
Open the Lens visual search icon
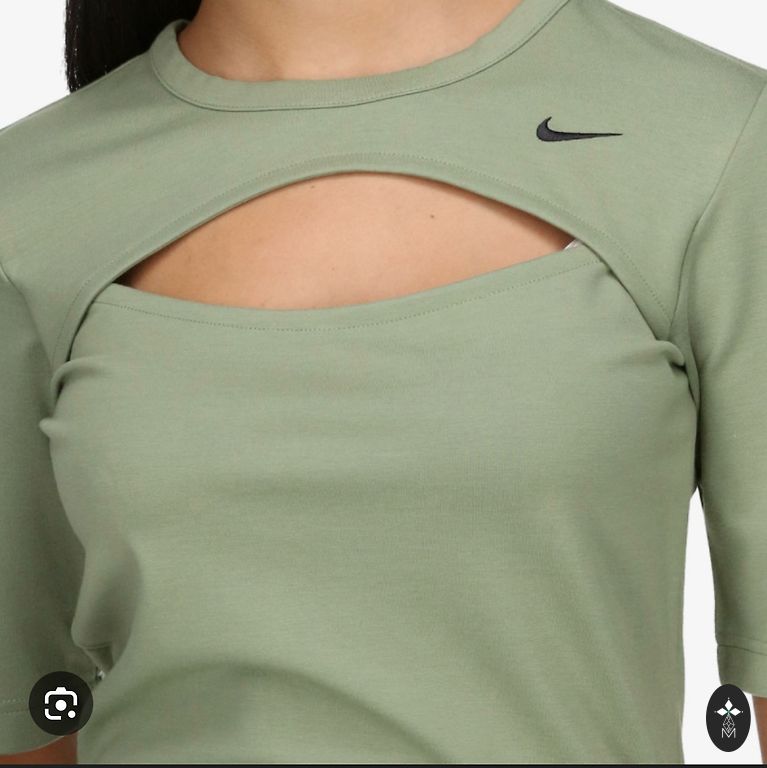61,704
